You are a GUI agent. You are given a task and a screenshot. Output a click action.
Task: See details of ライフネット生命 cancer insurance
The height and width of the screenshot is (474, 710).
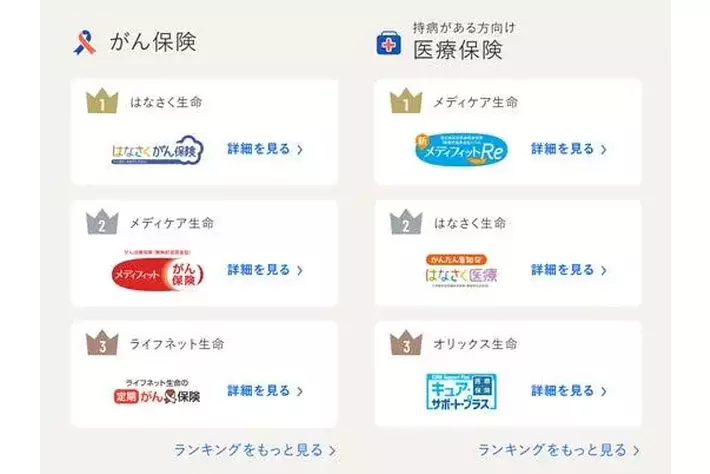pyautogui.click(x=264, y=391)
